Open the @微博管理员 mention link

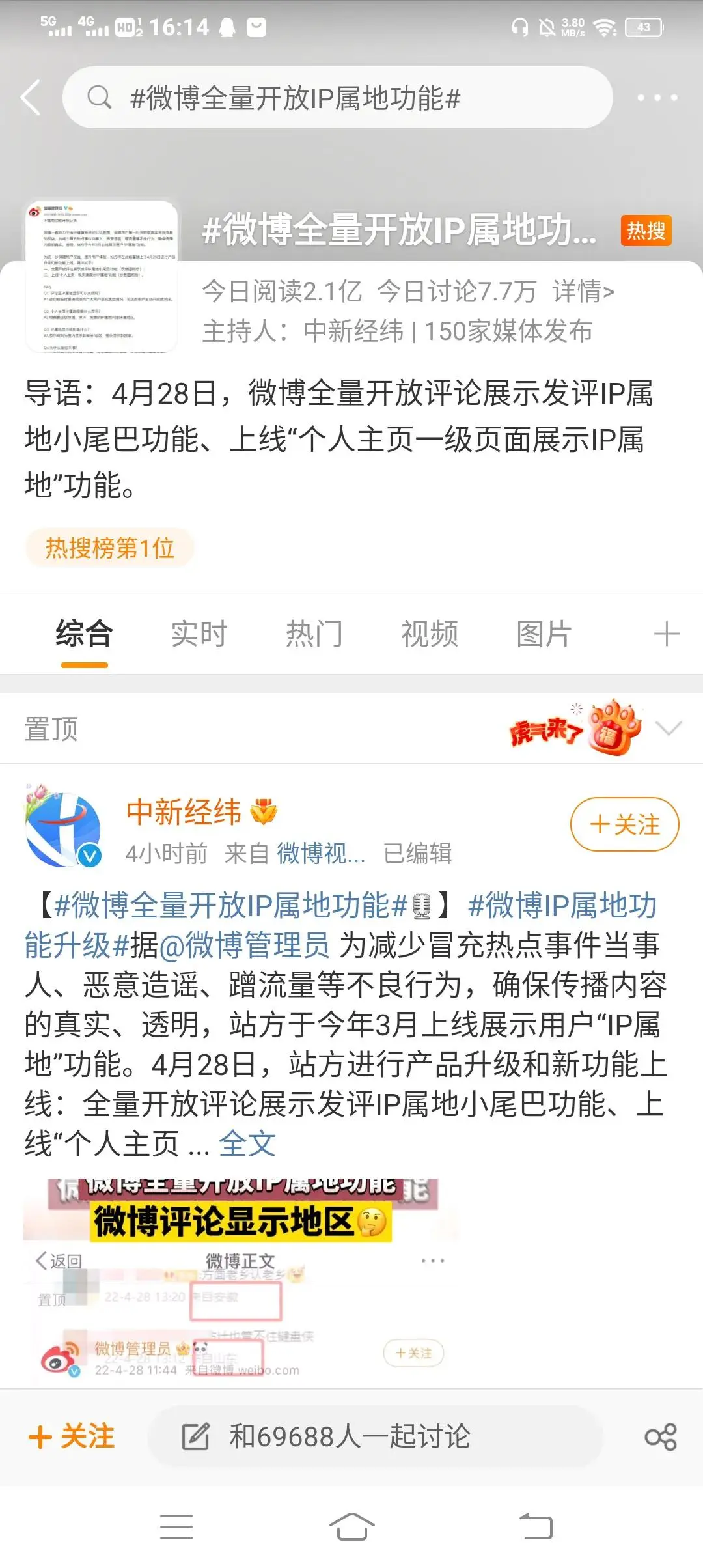245,945
